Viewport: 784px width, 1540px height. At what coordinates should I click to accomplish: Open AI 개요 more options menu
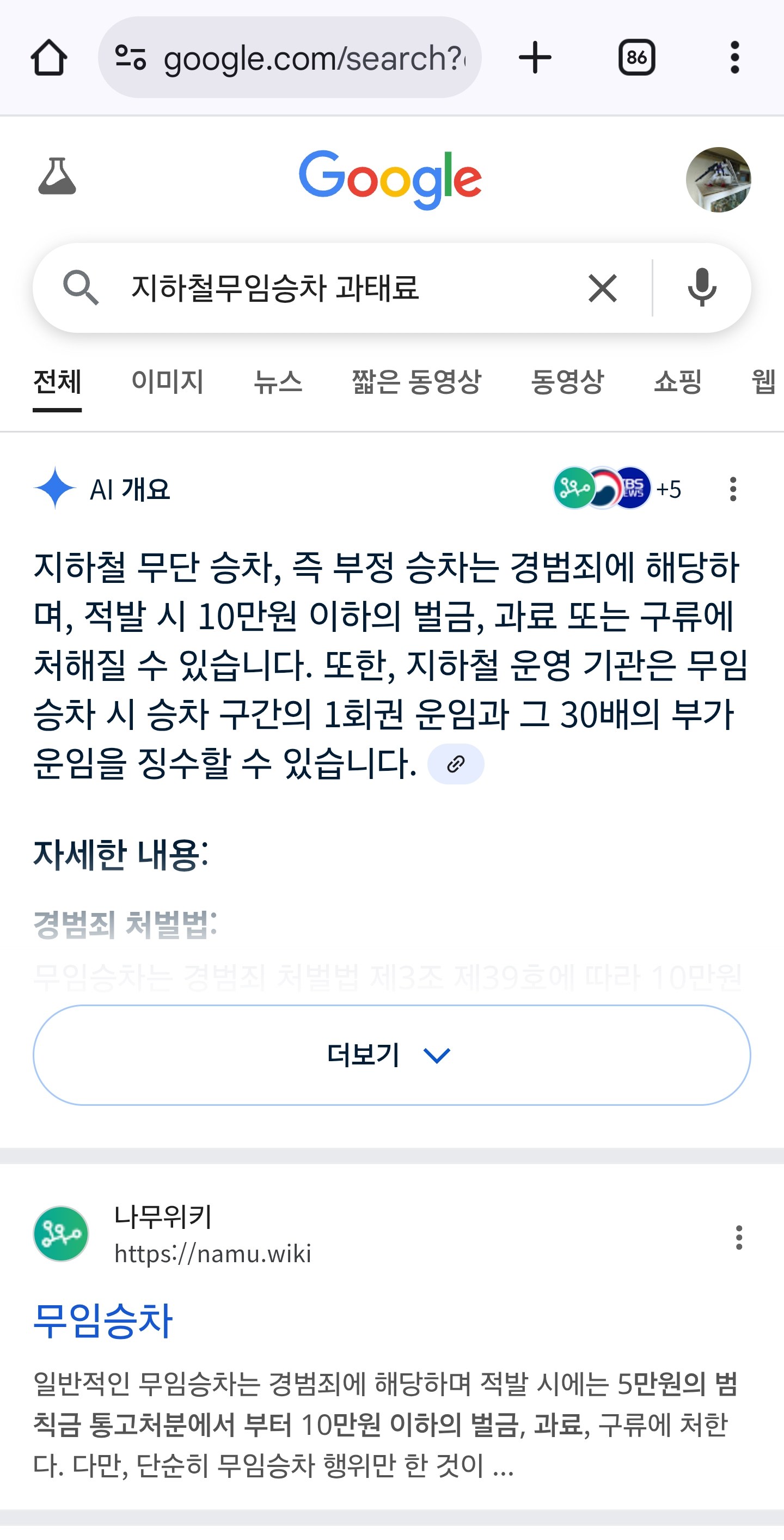pos(733,489)
